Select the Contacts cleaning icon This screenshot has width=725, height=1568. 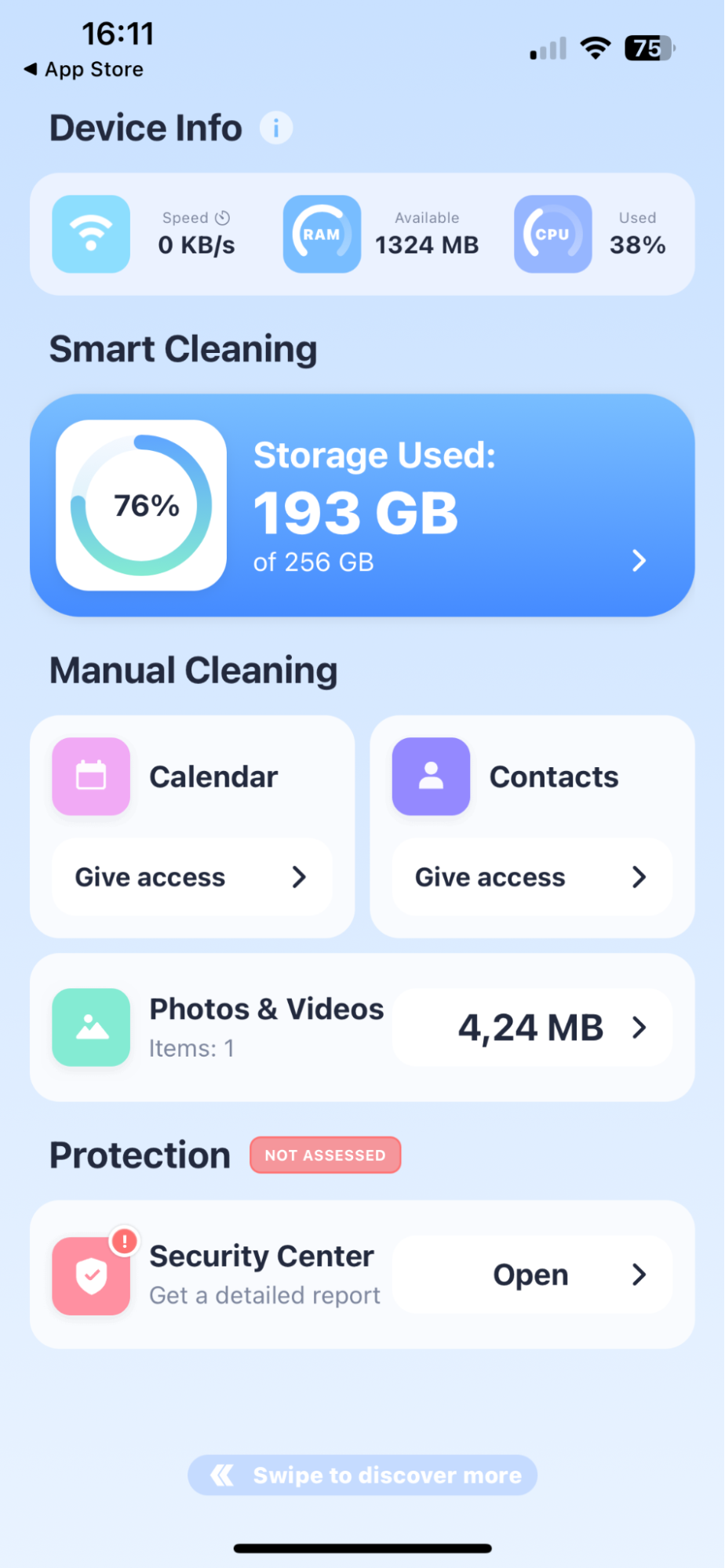(431, 776)
